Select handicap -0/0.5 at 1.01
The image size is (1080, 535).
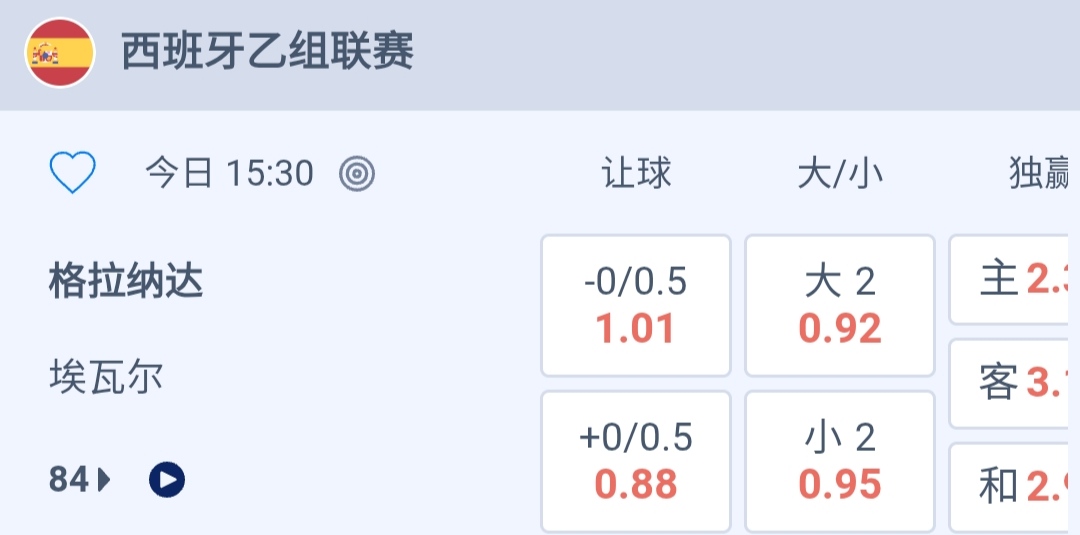(636, 306)
